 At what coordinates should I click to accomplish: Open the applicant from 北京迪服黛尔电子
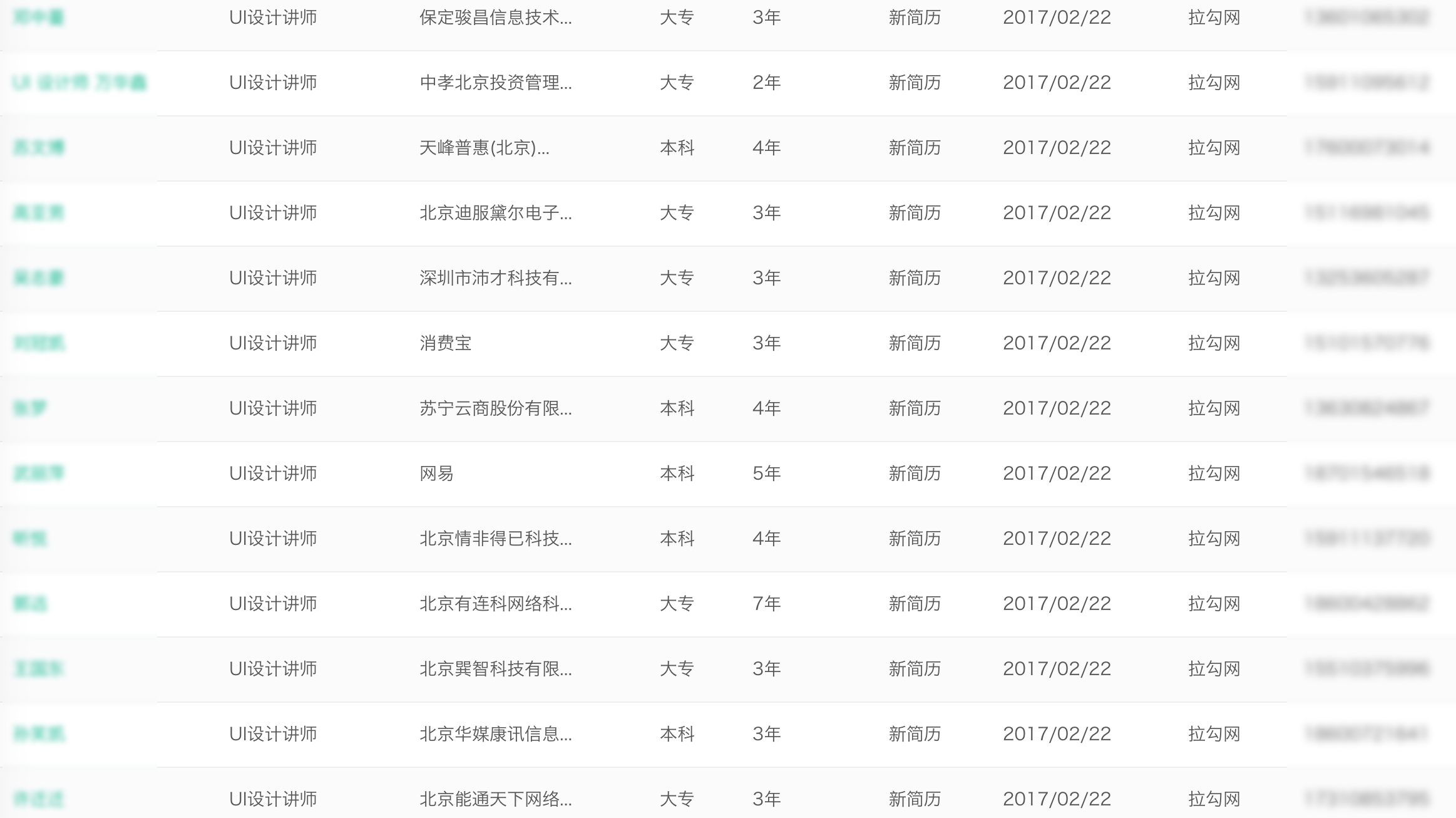coord(39,213)
